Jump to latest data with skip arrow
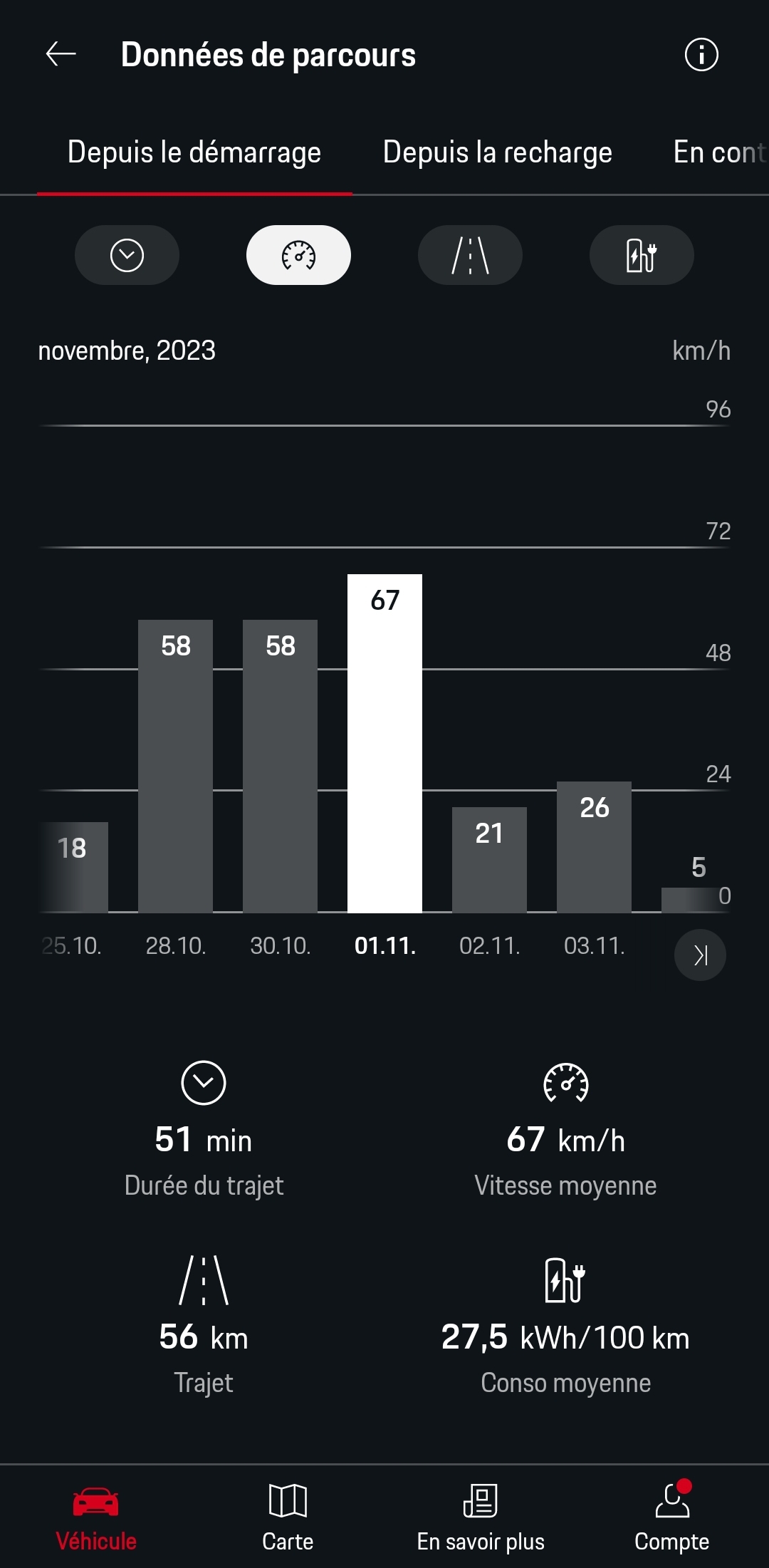The image size is (769, 1568). point(700,955)
